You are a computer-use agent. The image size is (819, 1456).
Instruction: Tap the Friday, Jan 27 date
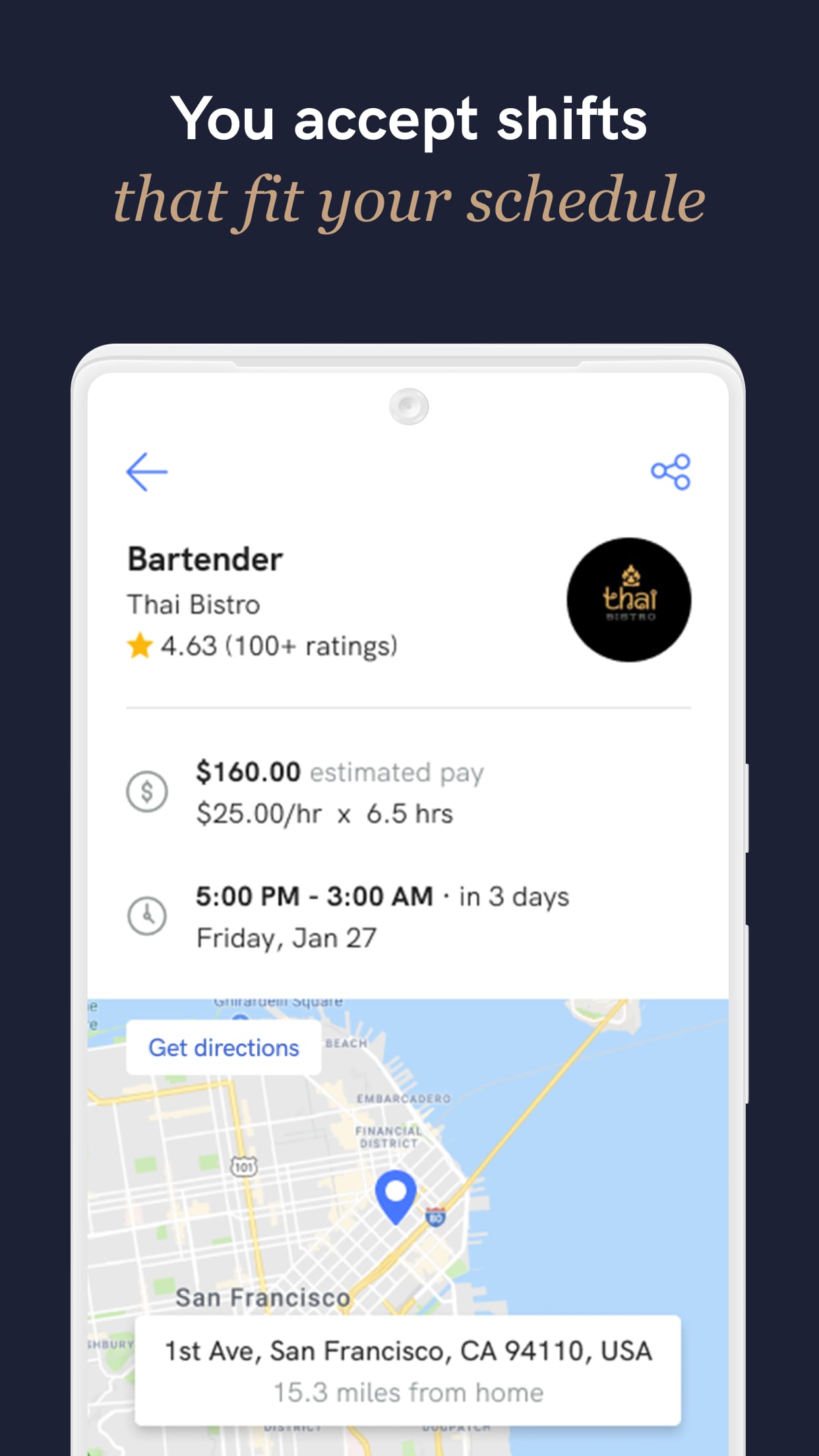click(x=286, y=938)
